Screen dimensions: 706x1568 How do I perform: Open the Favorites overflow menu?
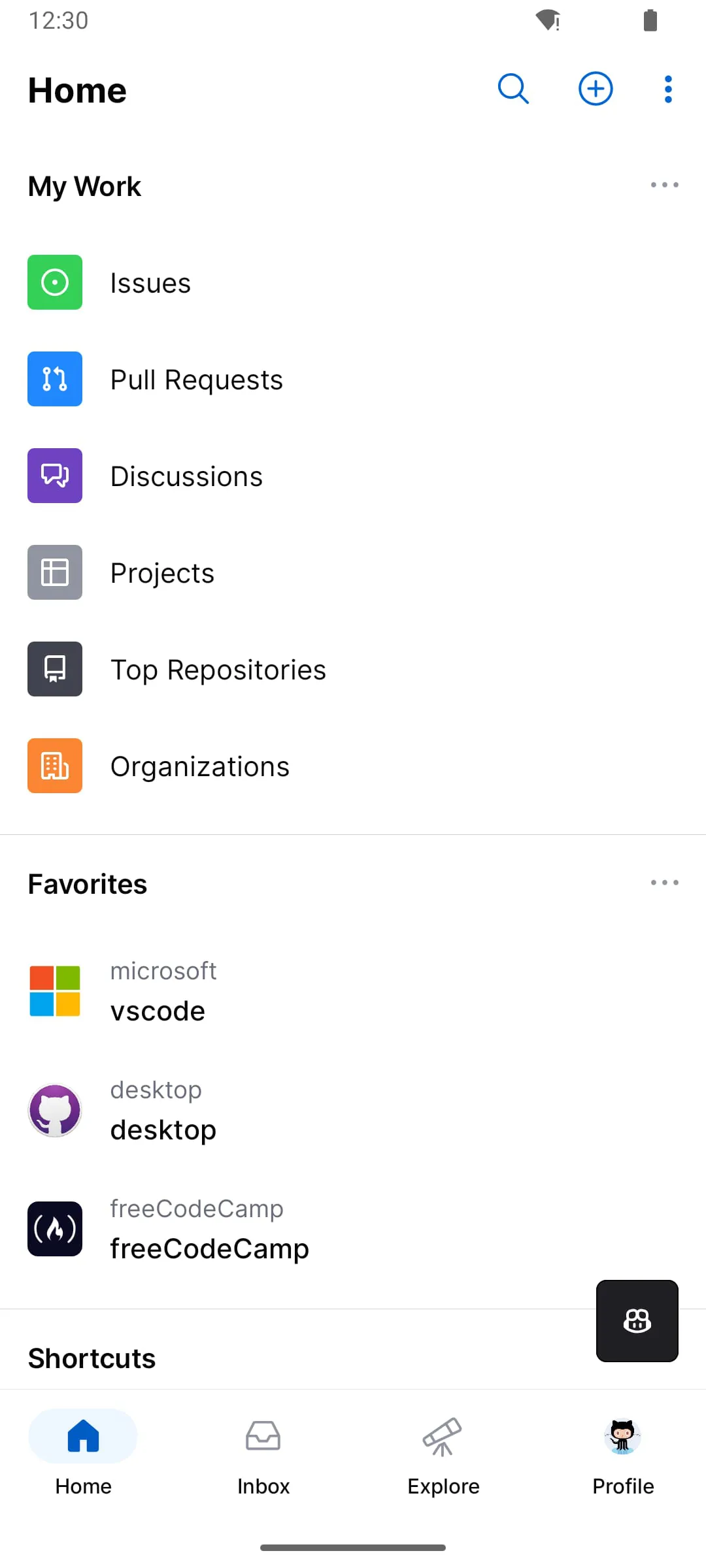pos(664,883)
